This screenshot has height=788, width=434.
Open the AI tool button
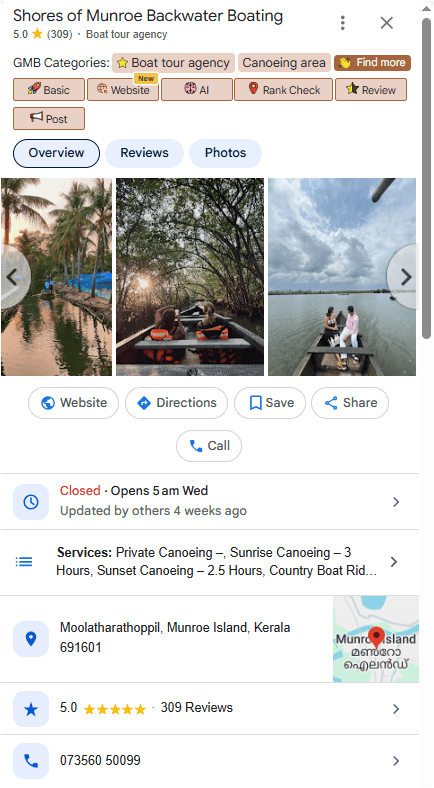197,90
